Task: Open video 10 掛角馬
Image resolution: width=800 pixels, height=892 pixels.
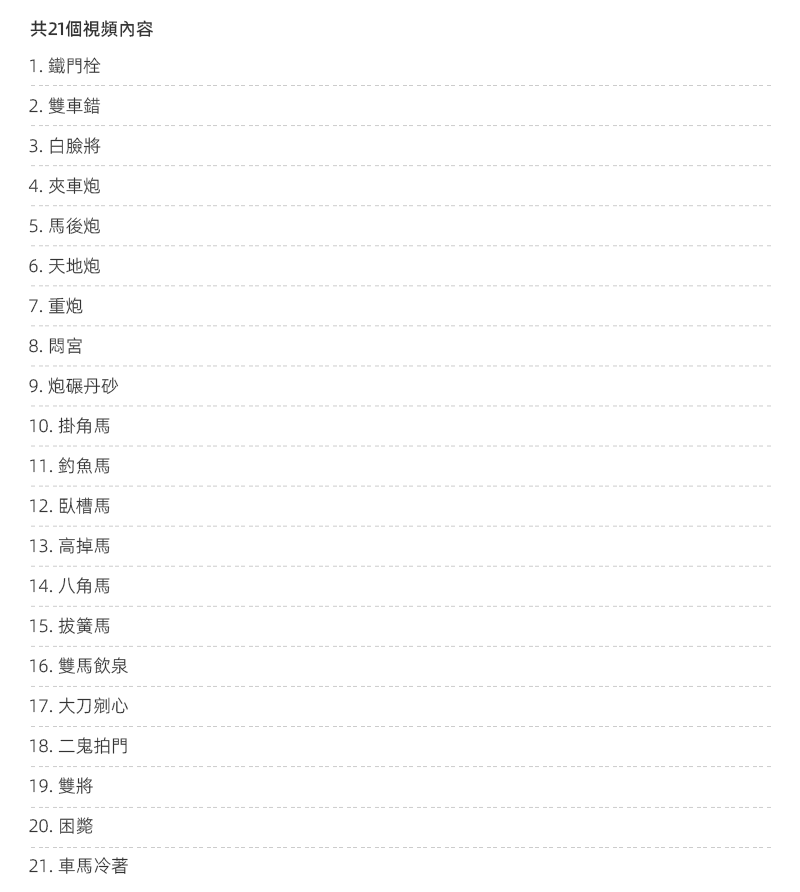Action: (x=70, y=427)
